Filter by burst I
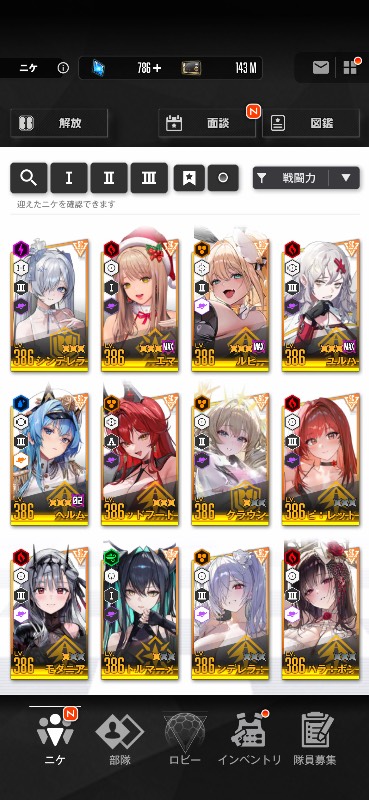Image resolution: width=369 pixels, height=800 pixels. coord(69,178)
